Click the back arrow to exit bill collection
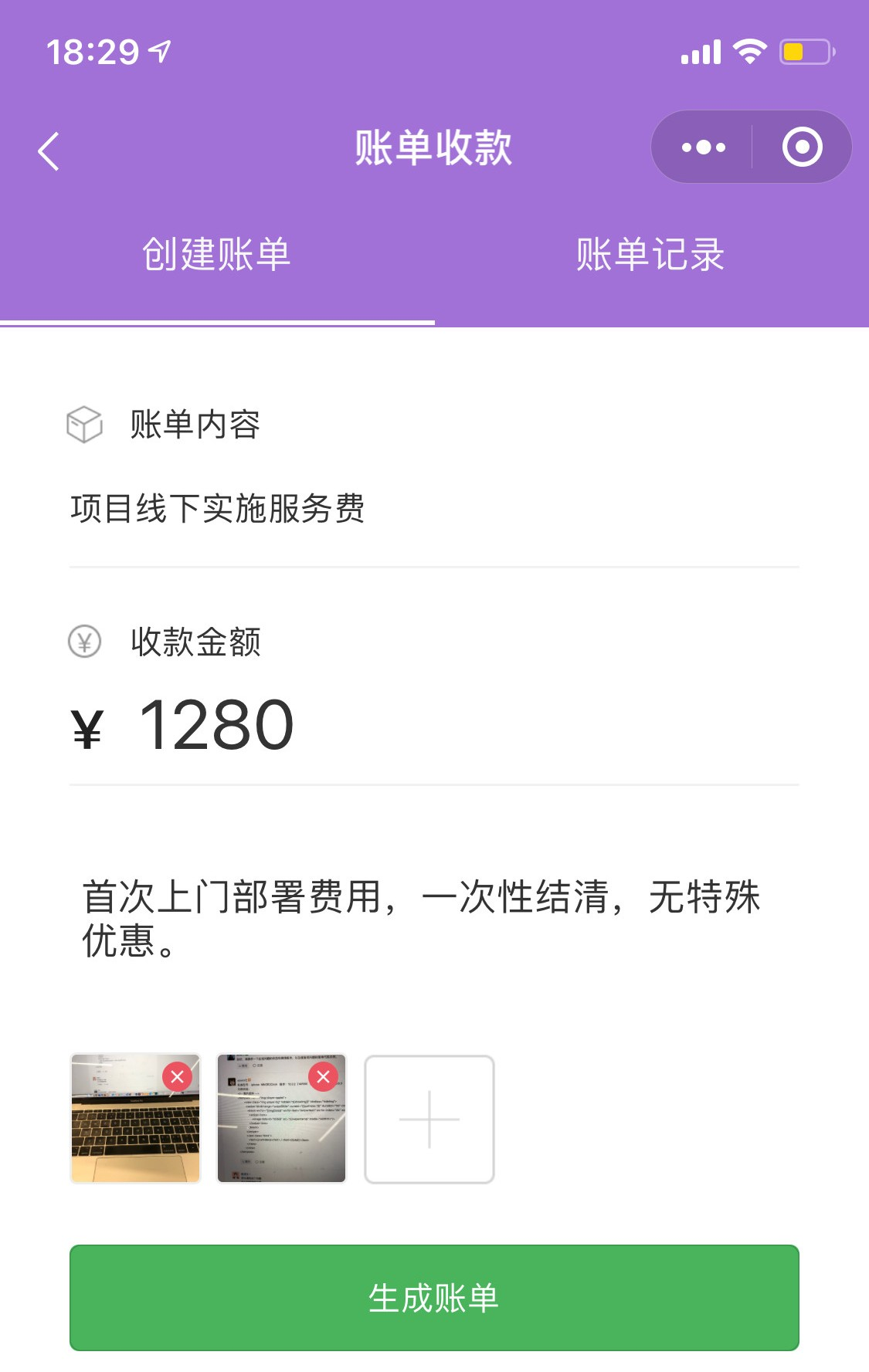The height and width of the screenshot is (1372, 869). click(x=49, y=151)
